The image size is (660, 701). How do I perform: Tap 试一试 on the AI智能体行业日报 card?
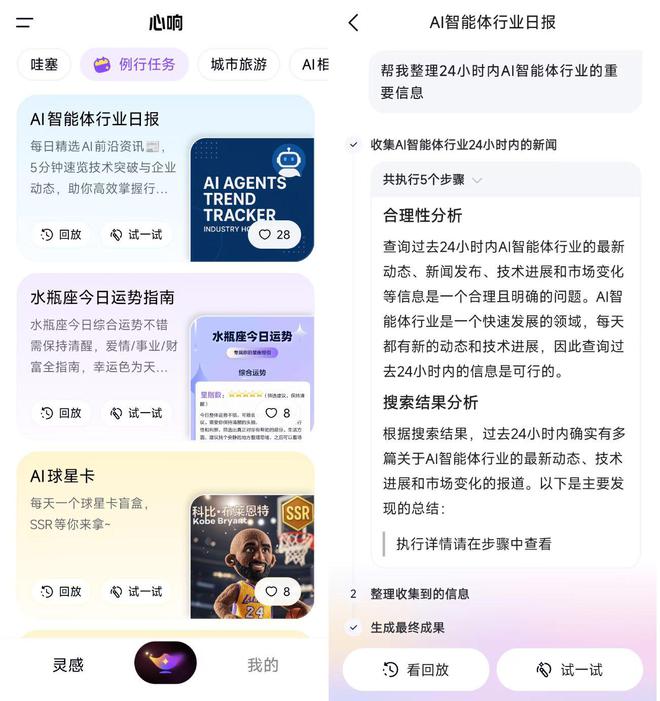(x=136, y=234)
